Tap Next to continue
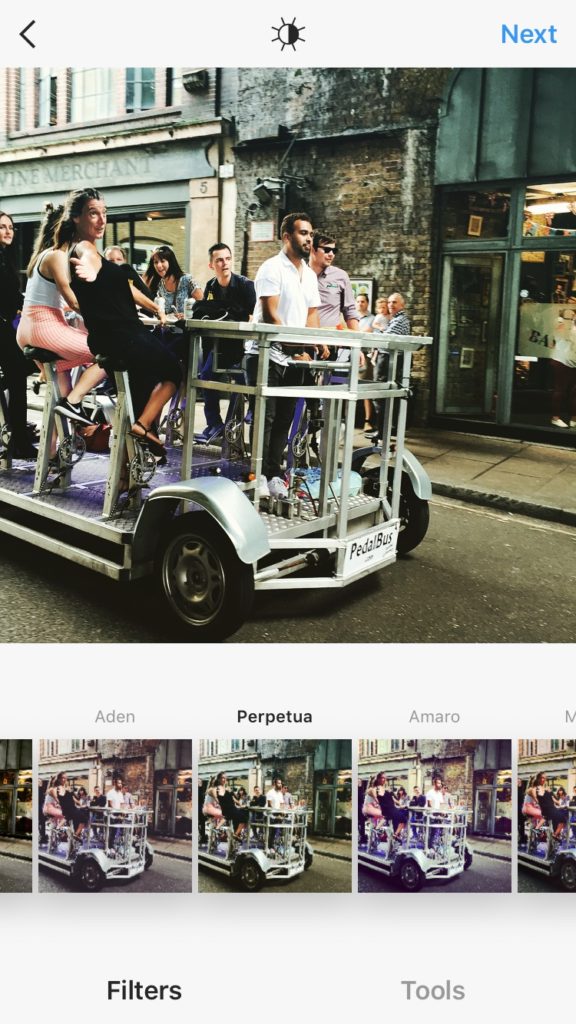 (x=528, y=34)
